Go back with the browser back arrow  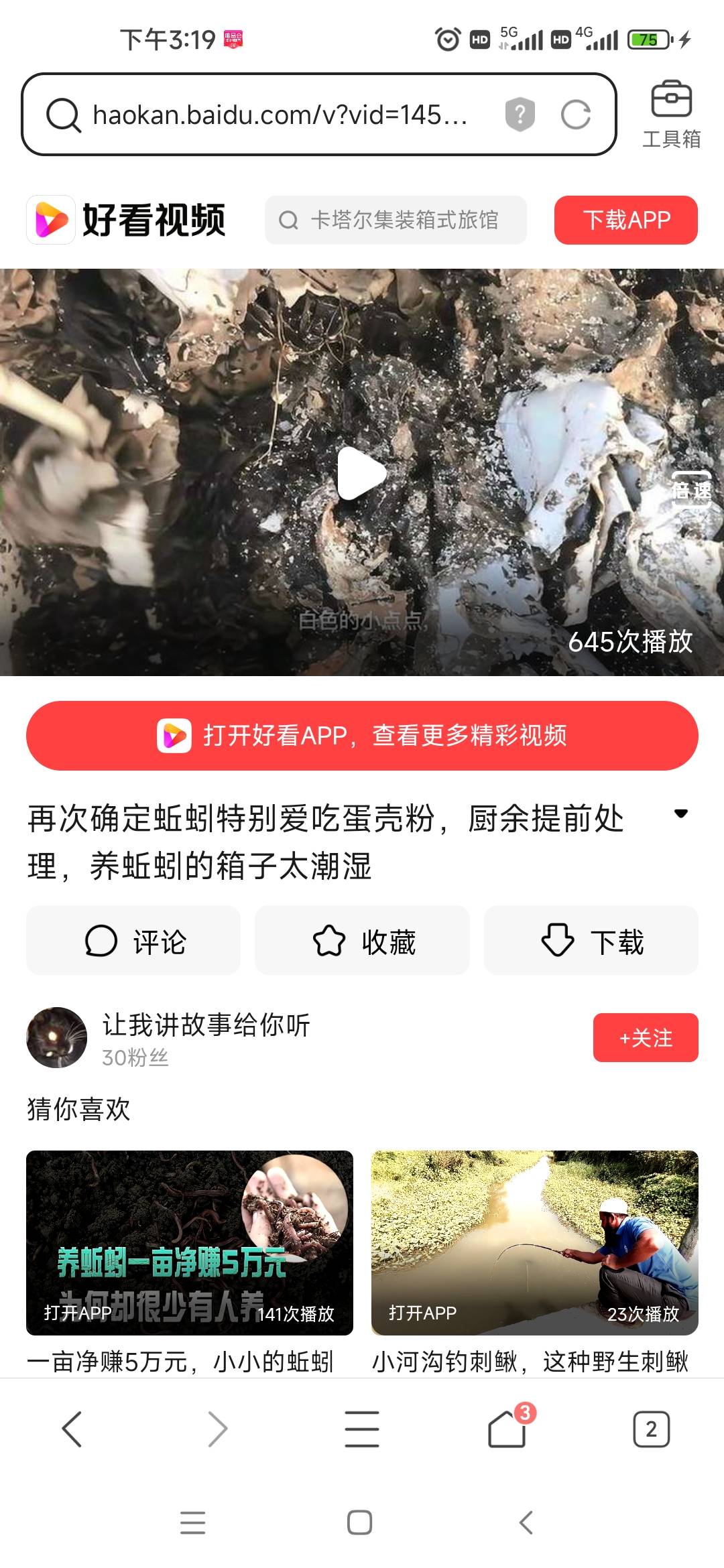tap(72, 1429)
